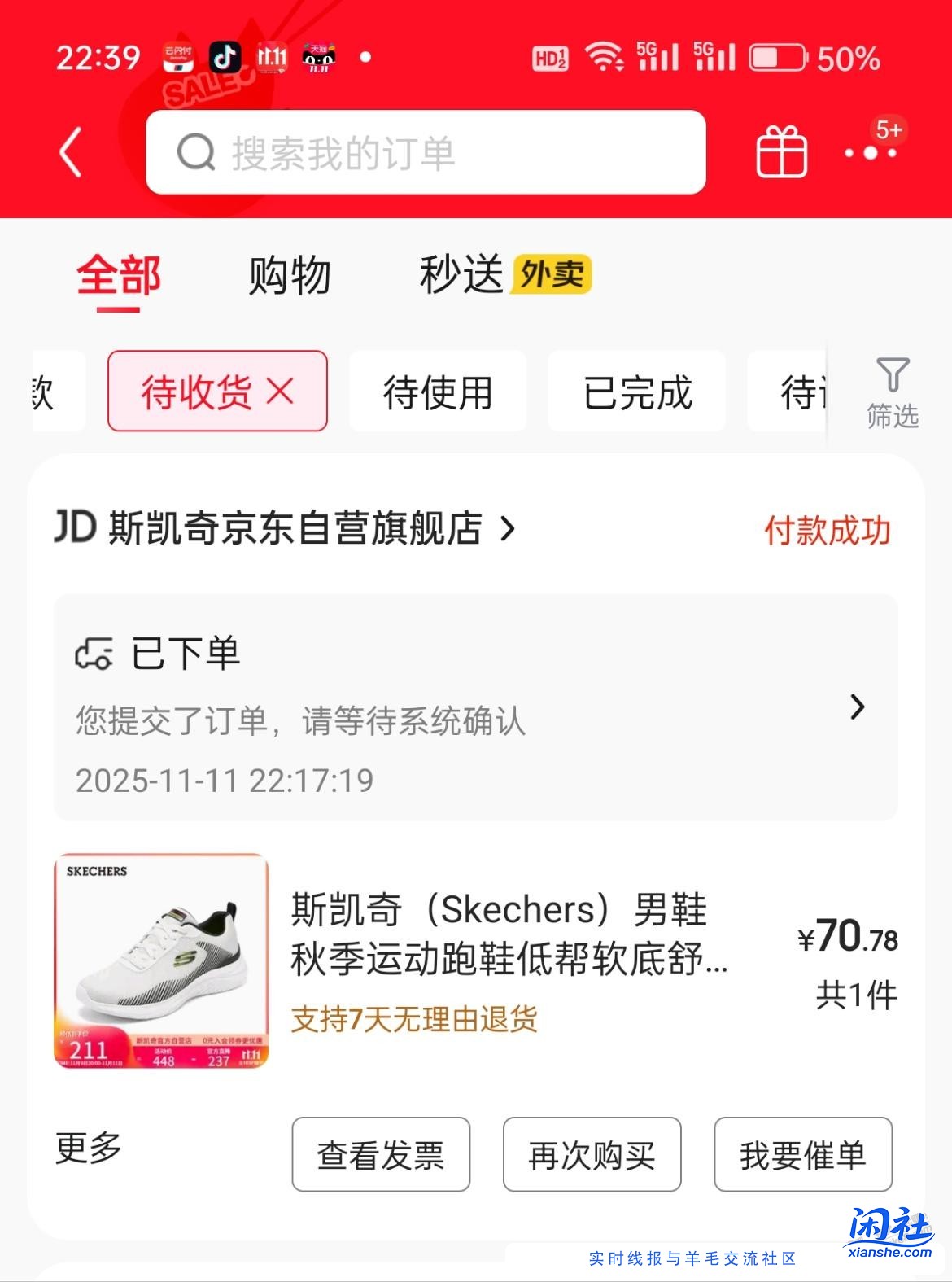Tap the magnifier icon in the search bar

pos(194,152)
